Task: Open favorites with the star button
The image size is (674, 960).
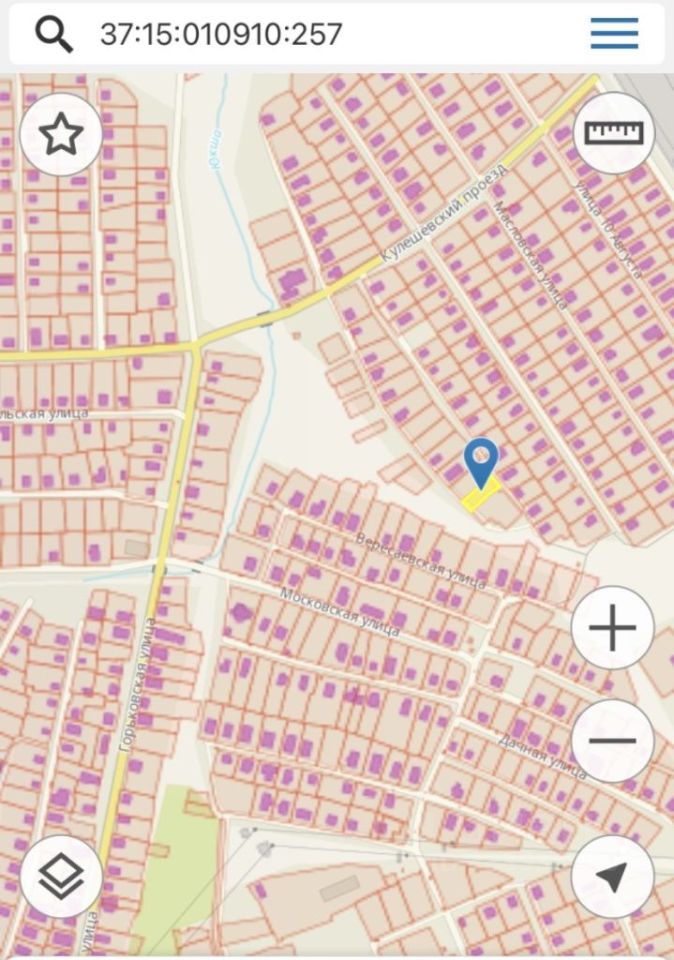Action: (x=61, y=134)
